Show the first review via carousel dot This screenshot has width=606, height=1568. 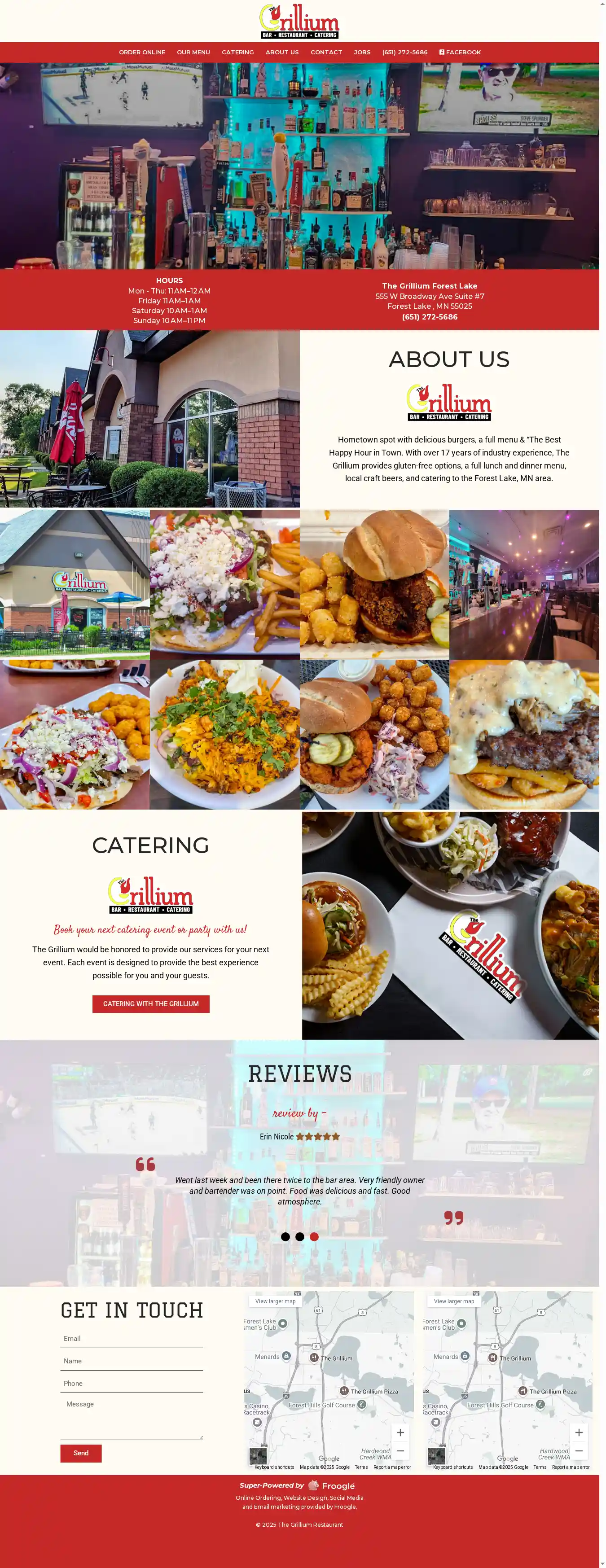pos(285,1236)
